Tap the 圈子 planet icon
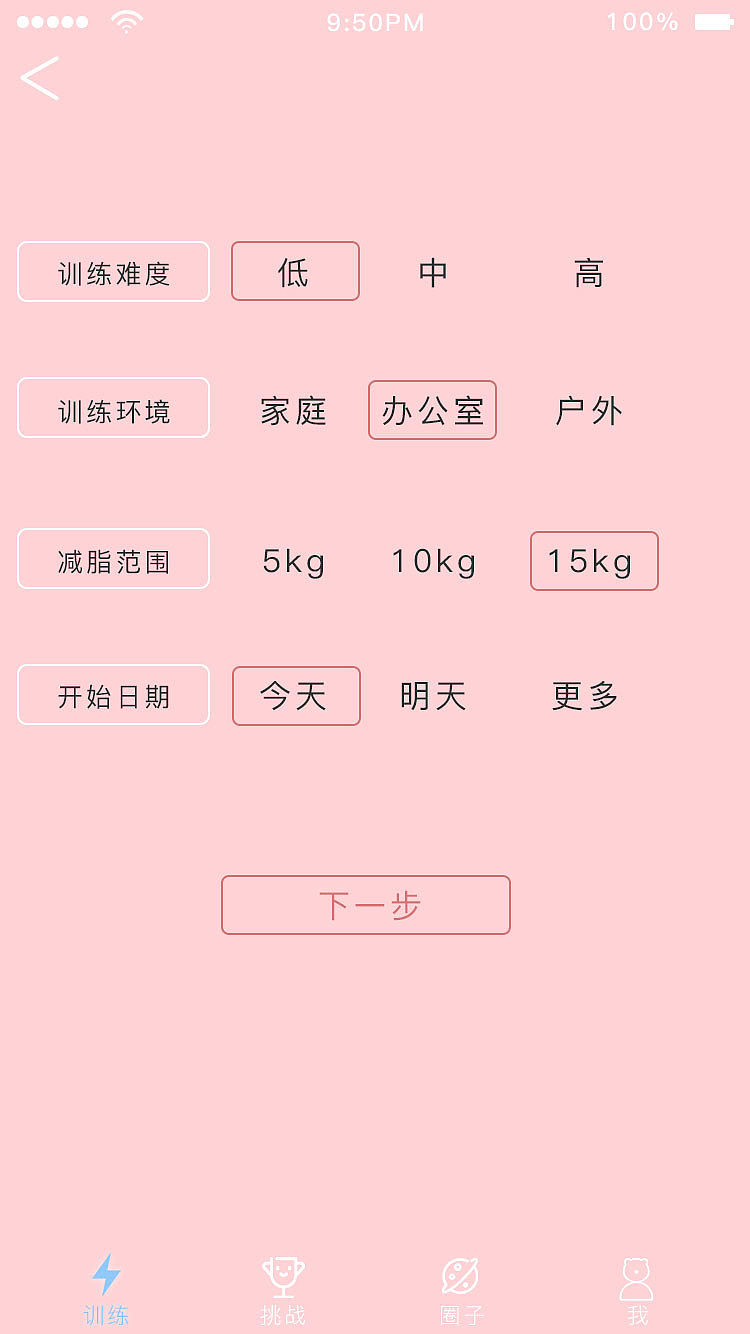 460,1277
